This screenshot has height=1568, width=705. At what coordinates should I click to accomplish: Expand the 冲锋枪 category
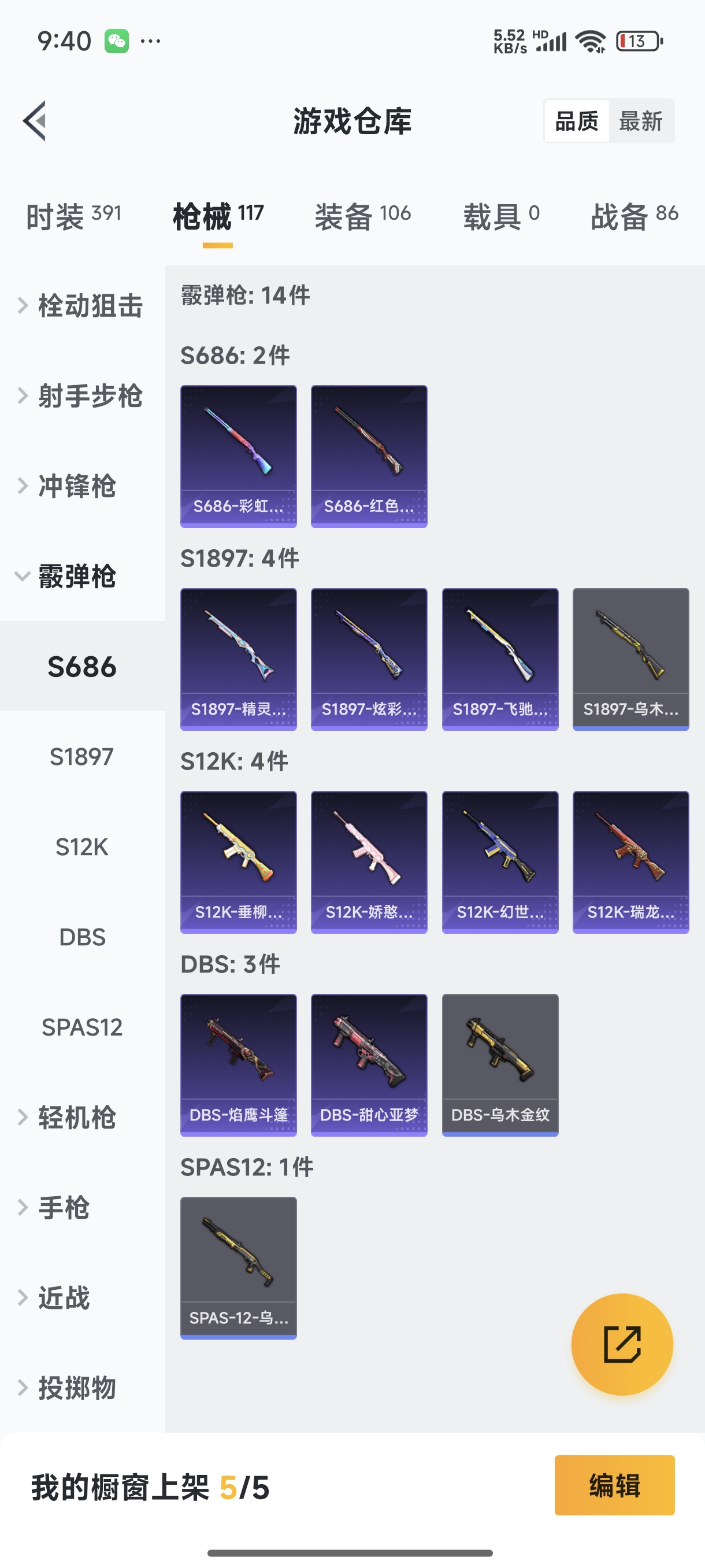click(76, 486)
